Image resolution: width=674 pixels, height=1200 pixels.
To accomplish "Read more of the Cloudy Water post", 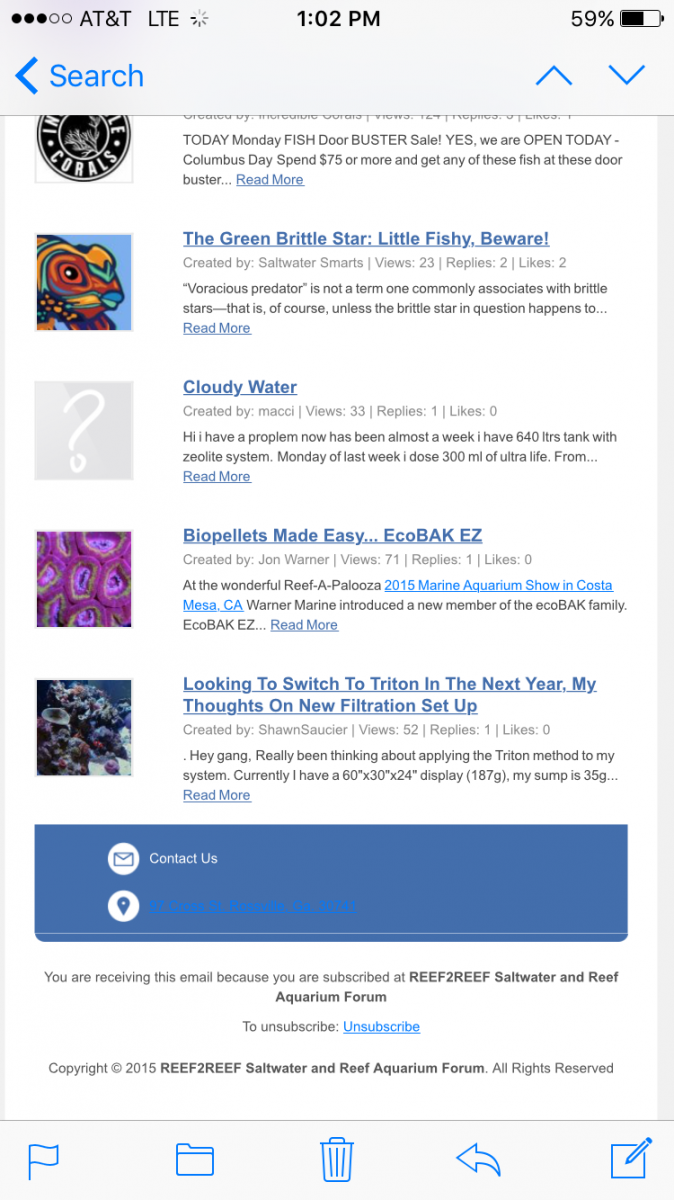I will pyautogui.click(x=217, y=477).
